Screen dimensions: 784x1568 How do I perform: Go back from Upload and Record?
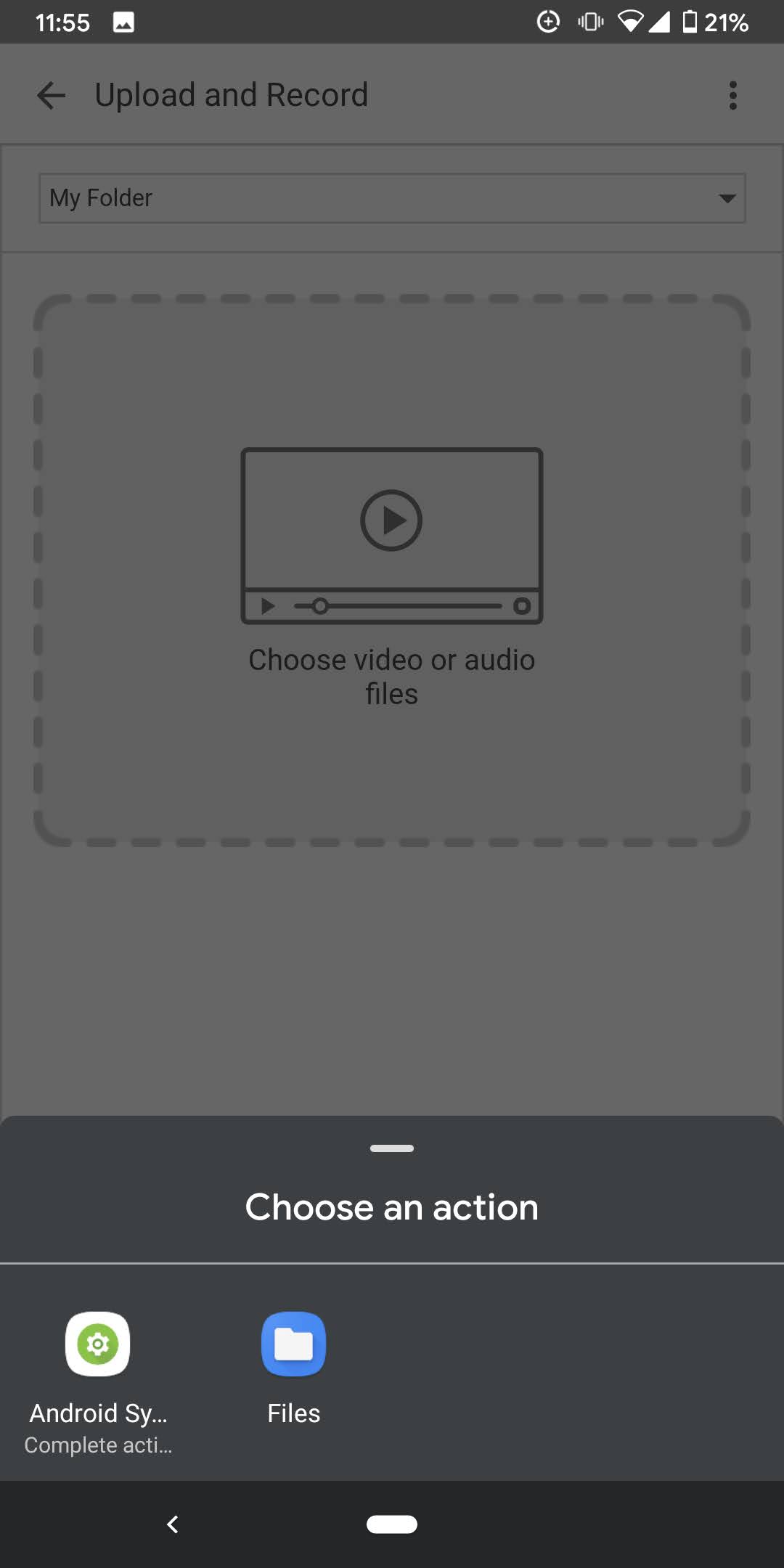click(51, 95)
